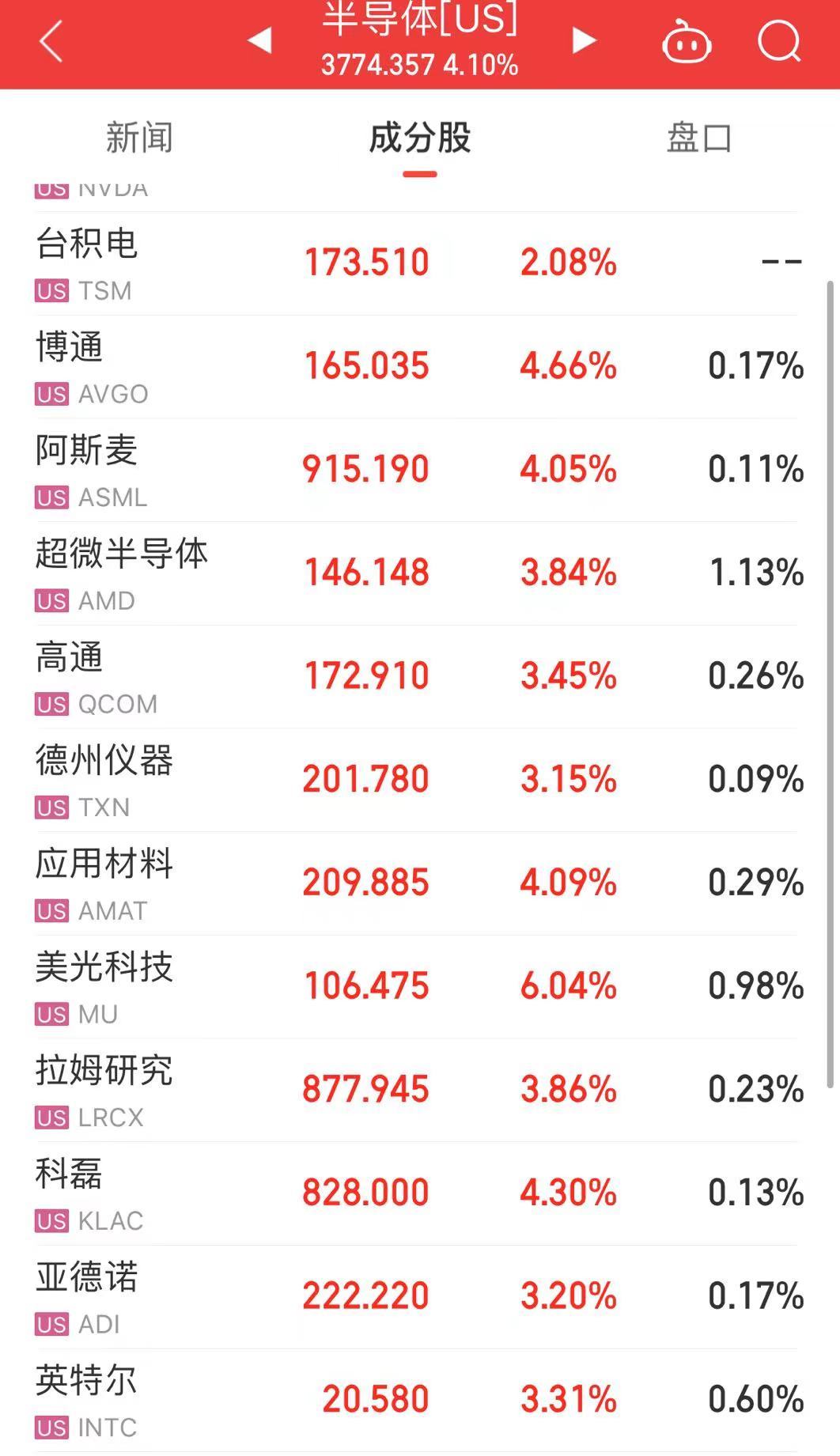This screenshot has height=1456, width=840.
Task: Go back using the top-left arrow
Action: tap(51, 41)
